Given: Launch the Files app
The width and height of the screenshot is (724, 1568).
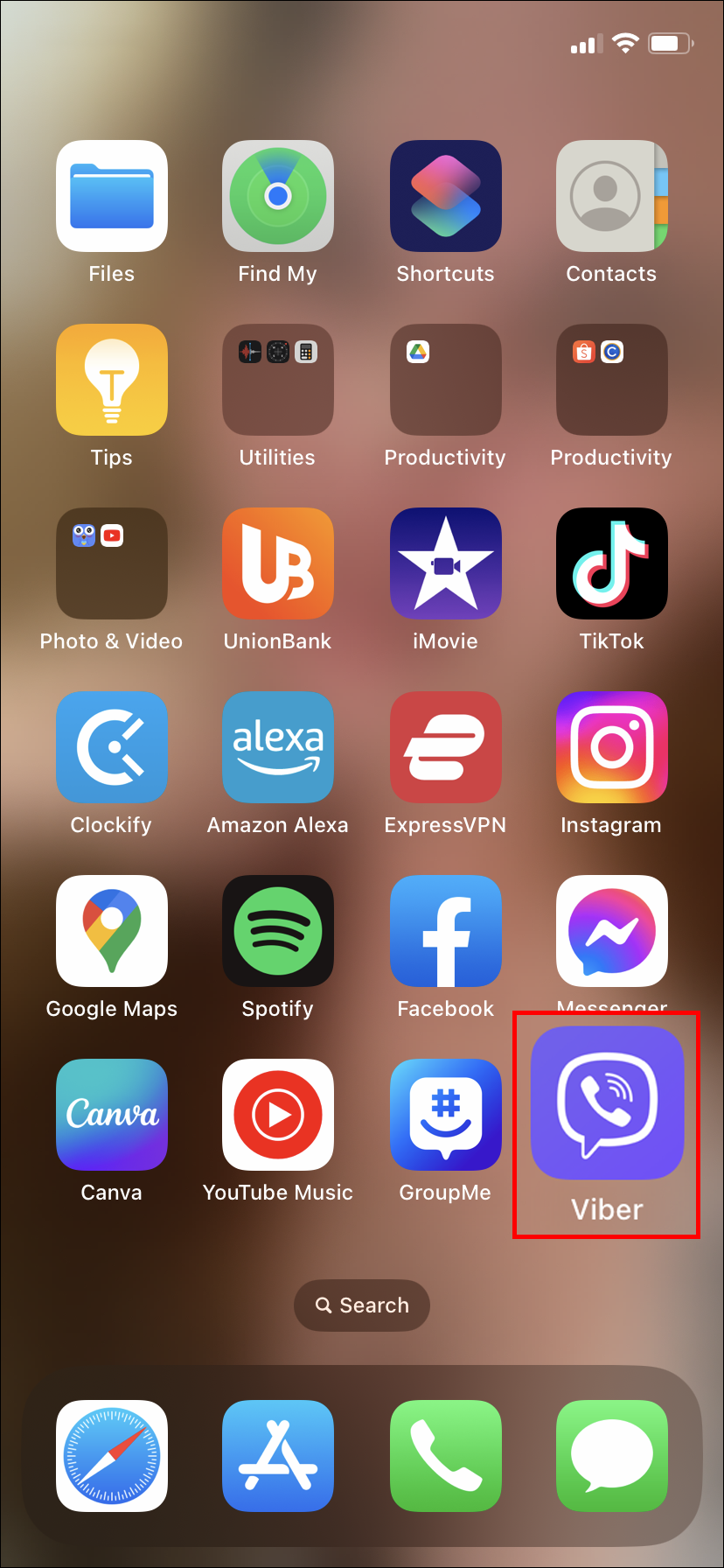Looking at the screenshot, I should [x=112, y=196].
